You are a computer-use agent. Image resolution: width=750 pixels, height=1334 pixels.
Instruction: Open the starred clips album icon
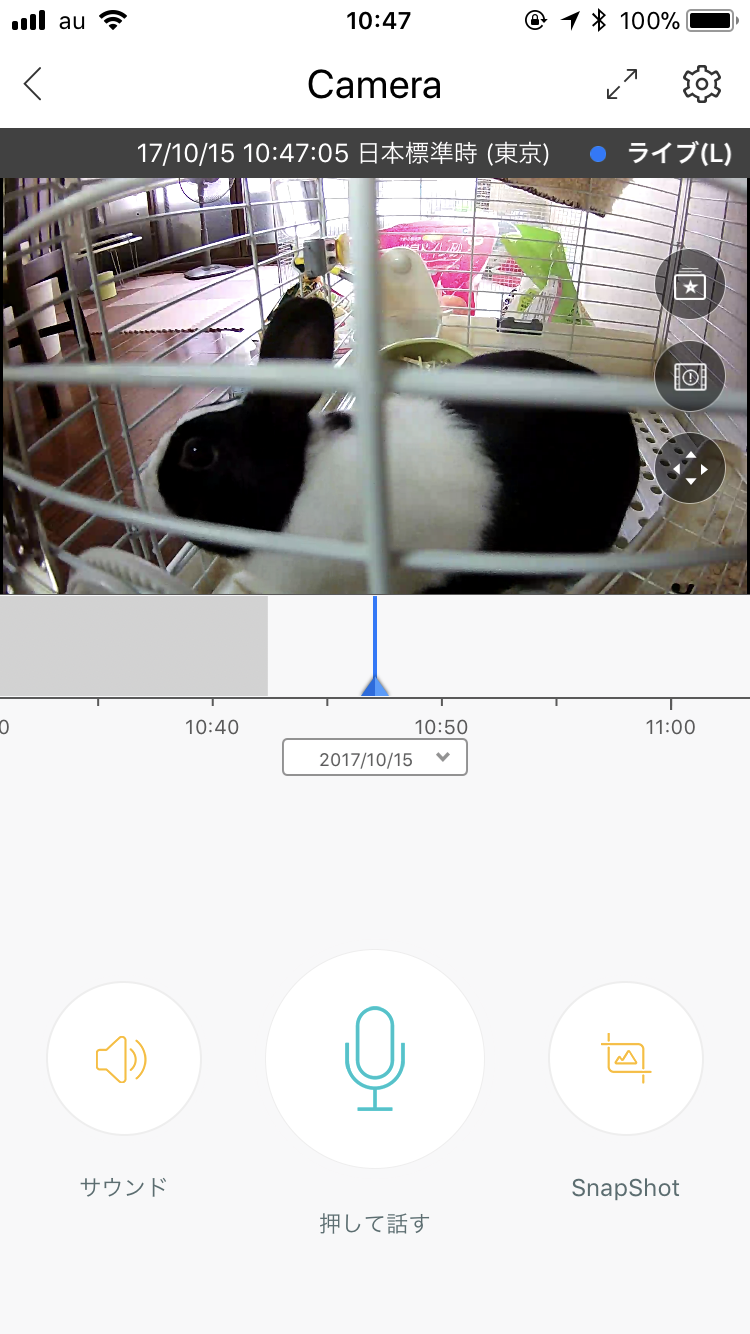[x=690, y=285]
